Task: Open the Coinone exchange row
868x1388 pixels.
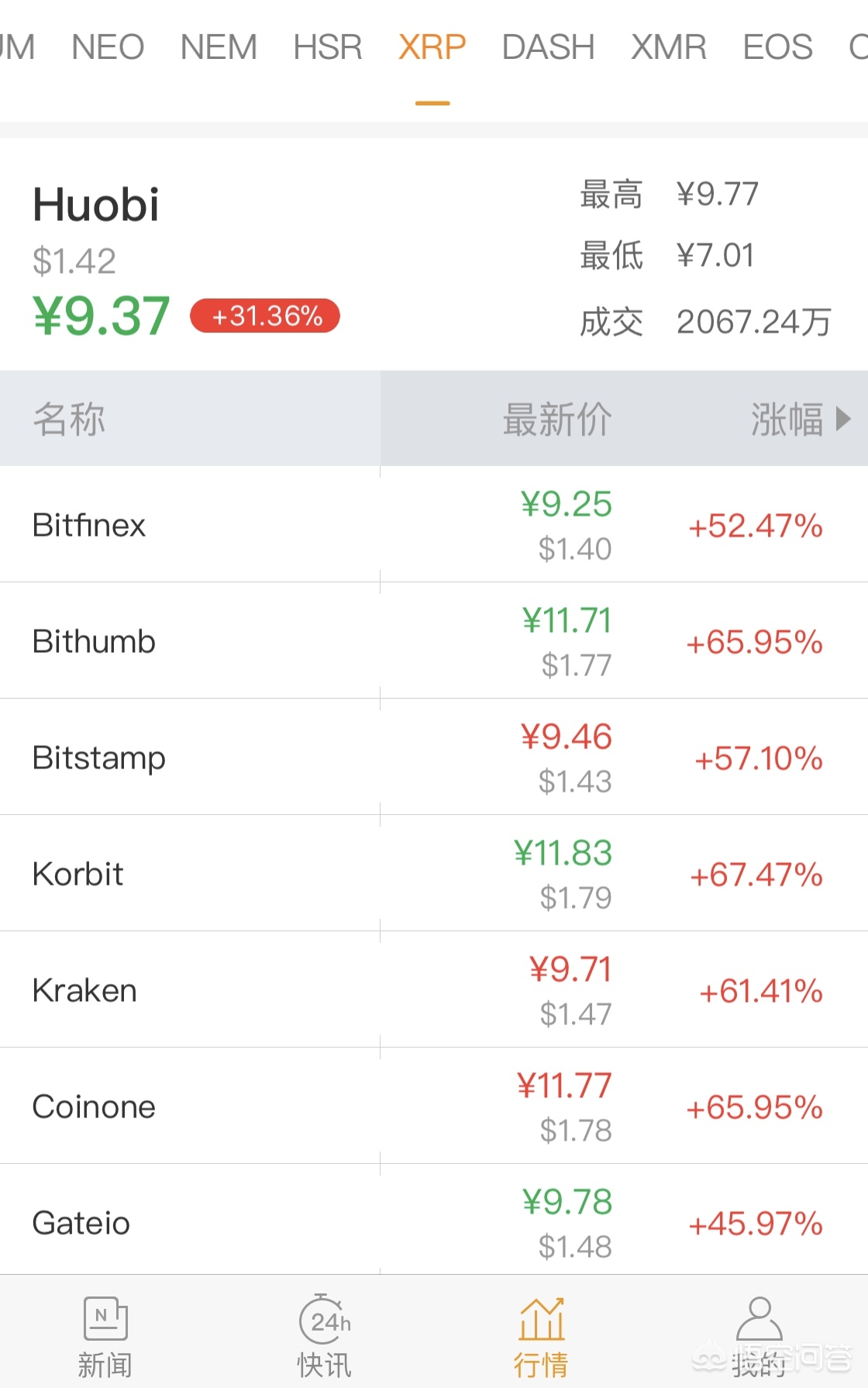Action: [434, 1107]
